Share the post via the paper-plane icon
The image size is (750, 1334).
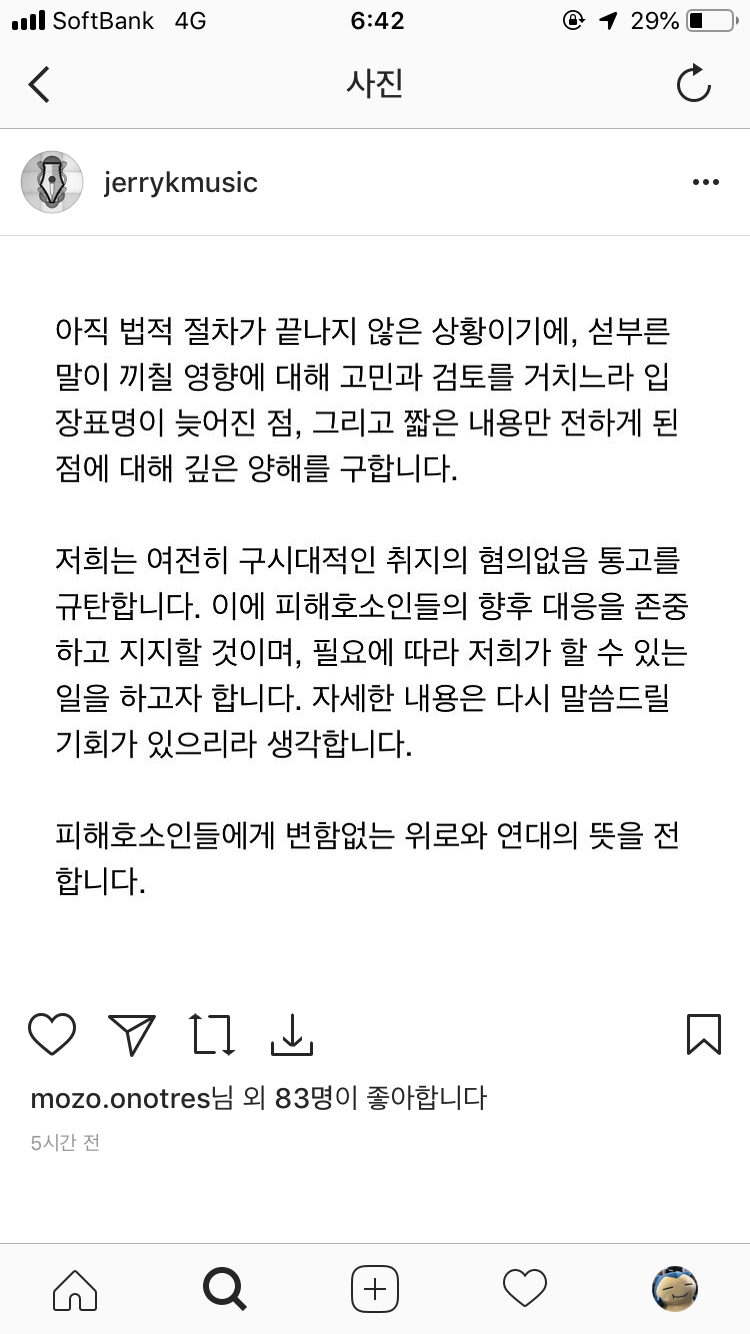[132, 1034]
